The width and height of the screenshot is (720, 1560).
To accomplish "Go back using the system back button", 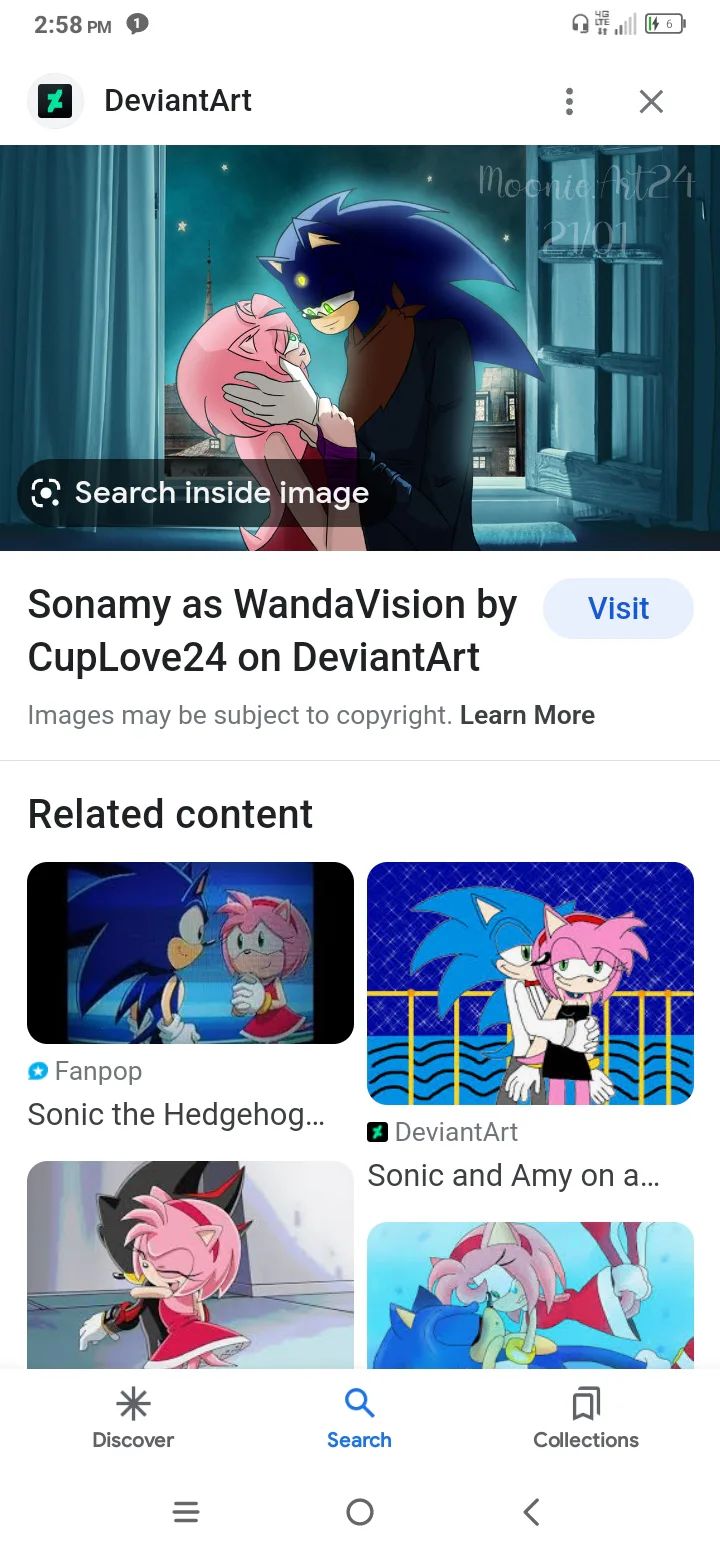I will [x=532, y=1512].
